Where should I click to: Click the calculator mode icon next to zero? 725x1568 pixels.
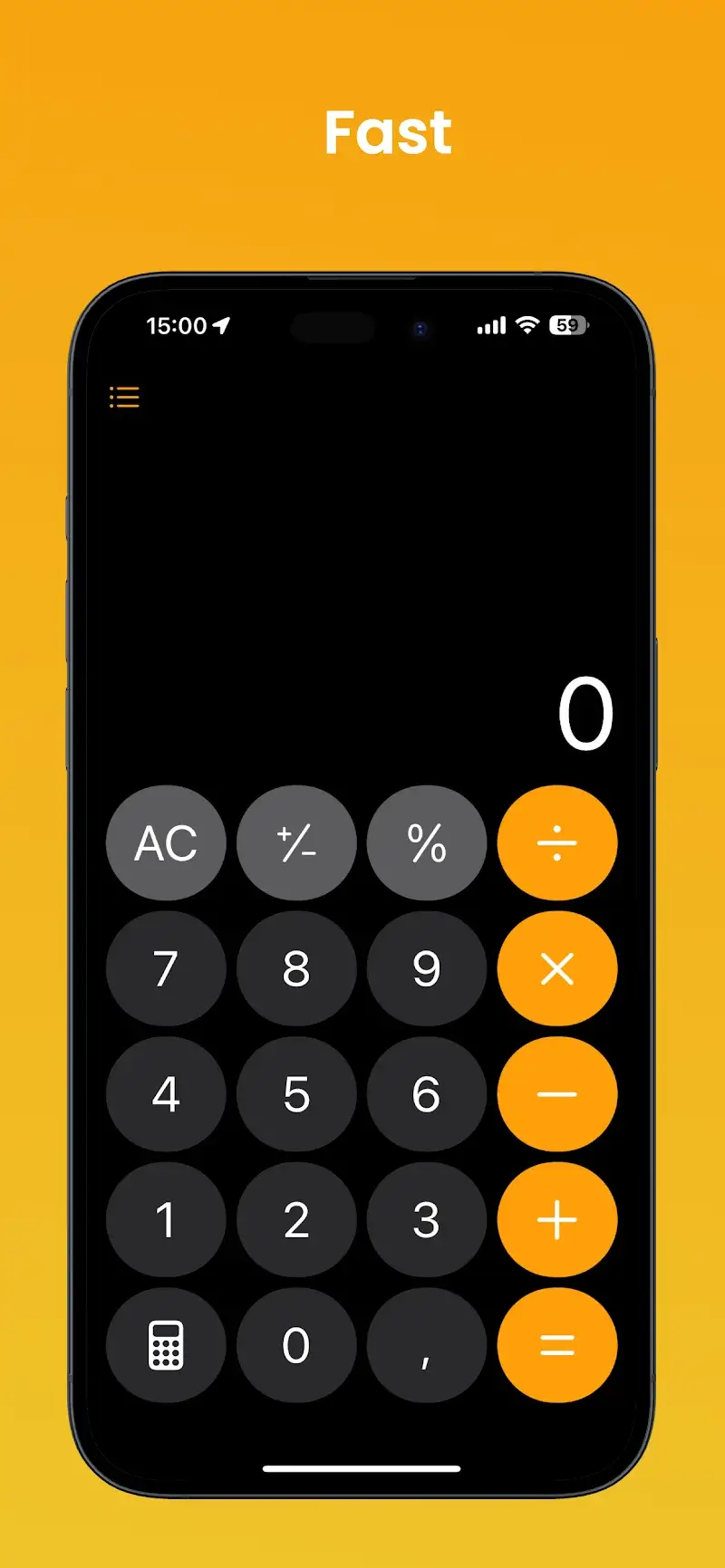pos(166,1344)
